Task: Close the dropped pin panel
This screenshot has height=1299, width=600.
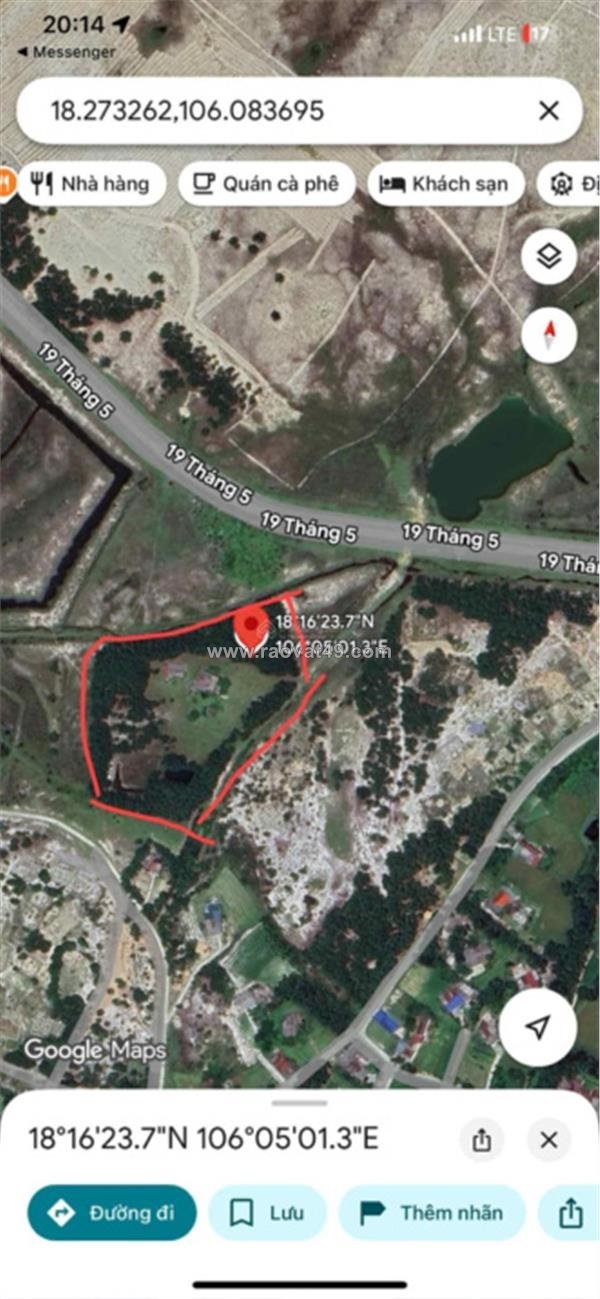Action: (x=548, y=1140)
